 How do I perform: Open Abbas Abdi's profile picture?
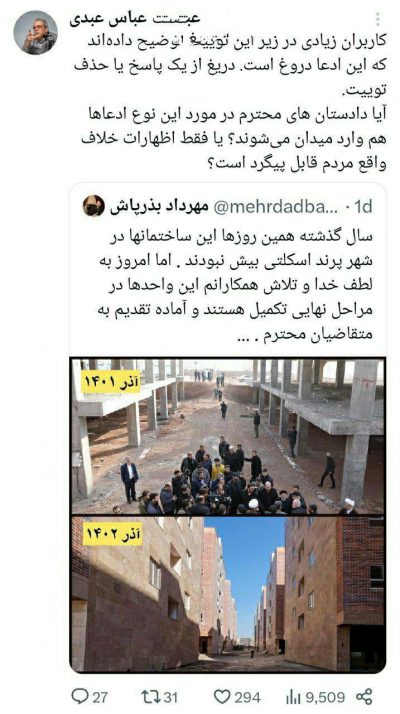click(36, 32)
